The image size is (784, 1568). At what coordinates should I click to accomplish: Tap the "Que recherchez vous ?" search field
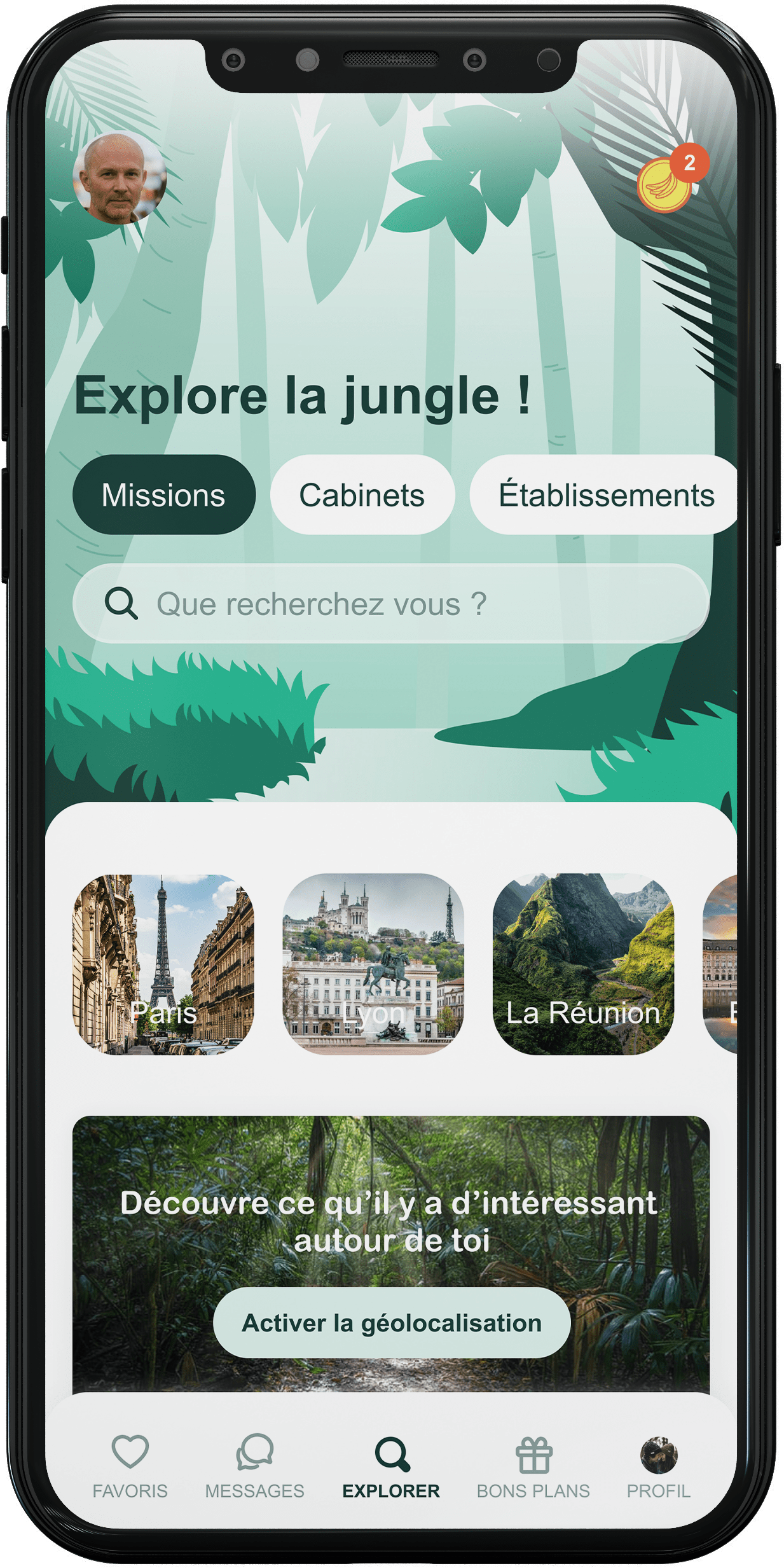[x=390, y=604]
